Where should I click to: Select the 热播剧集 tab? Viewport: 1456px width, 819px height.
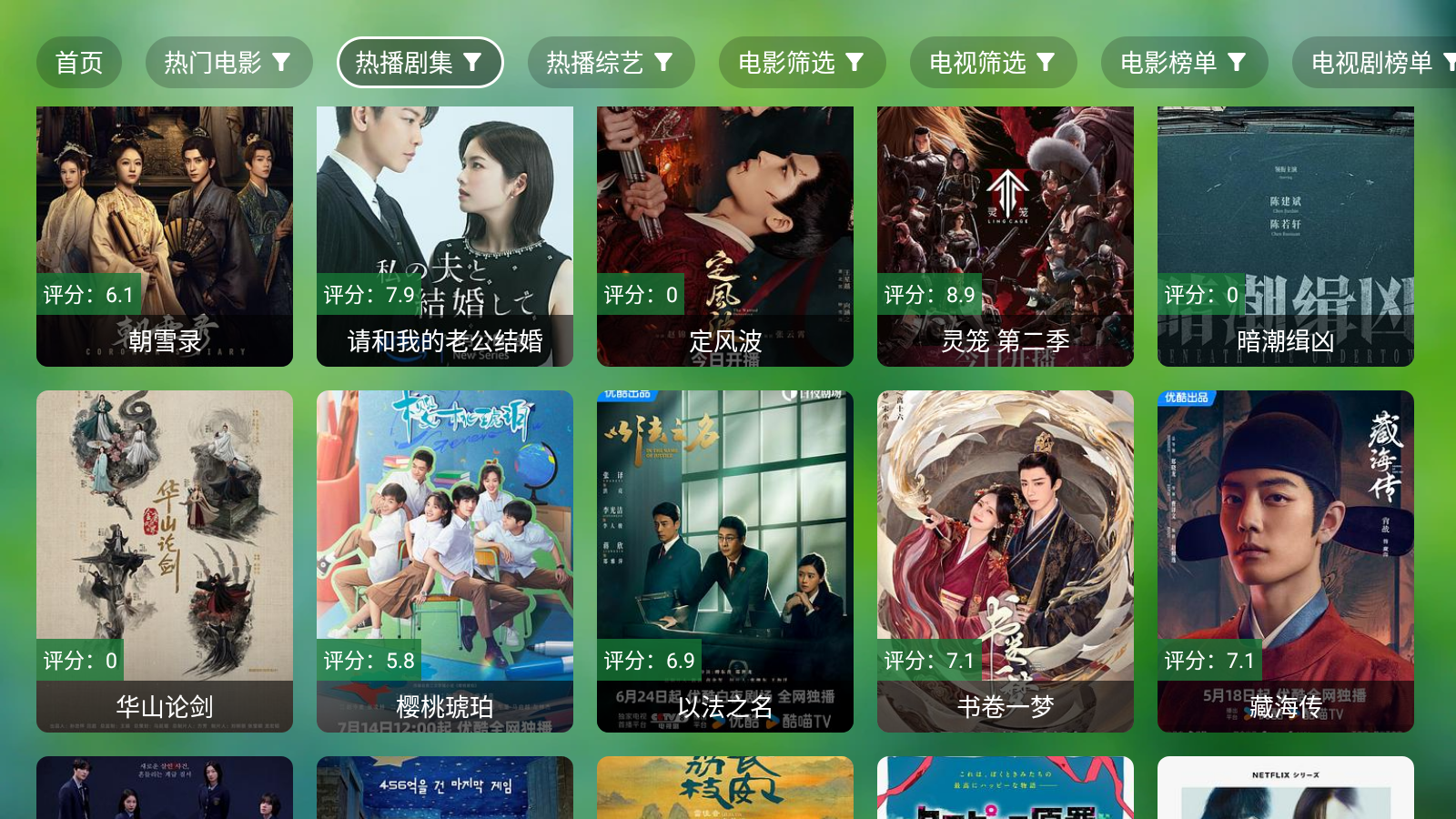(420, 63)
